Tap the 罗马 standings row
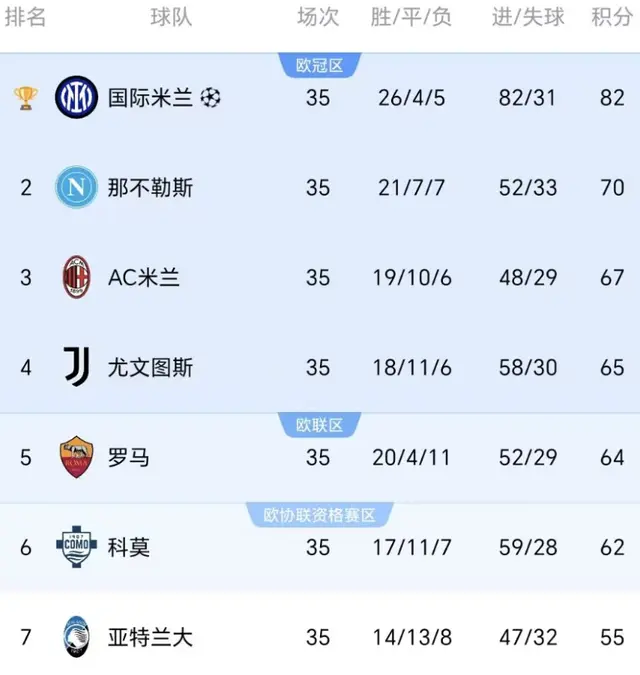This screenshot has height=675, width=640. [320, 458]
